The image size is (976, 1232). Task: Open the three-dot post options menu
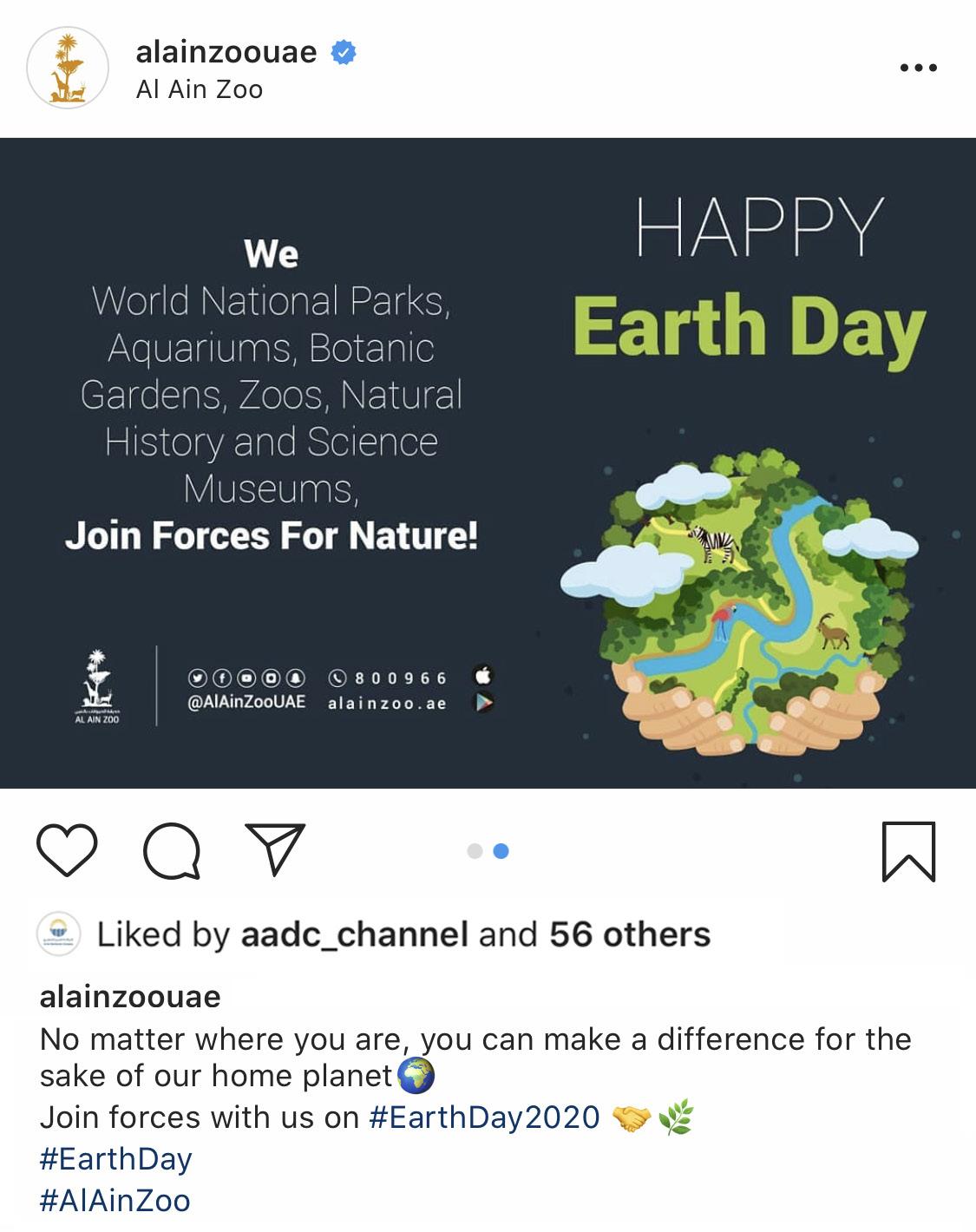coord(918,68)
